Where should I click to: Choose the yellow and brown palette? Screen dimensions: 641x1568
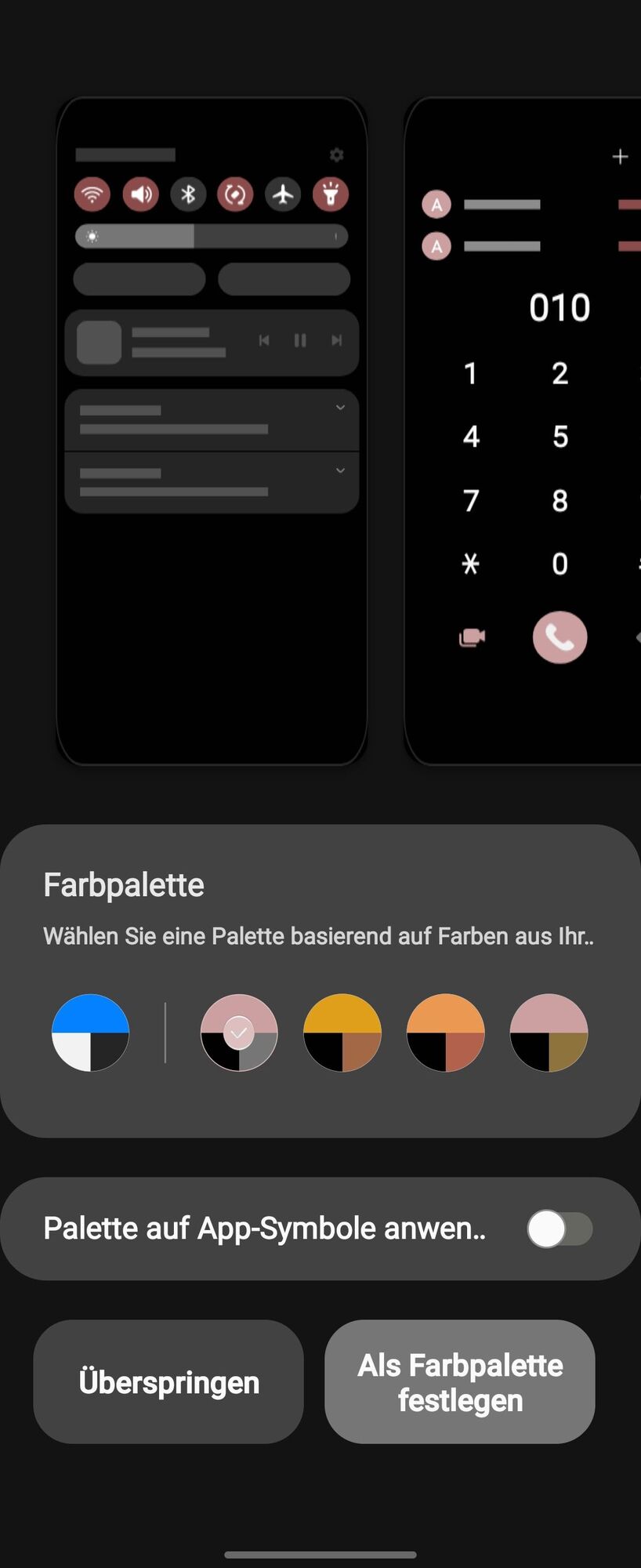342,1033
